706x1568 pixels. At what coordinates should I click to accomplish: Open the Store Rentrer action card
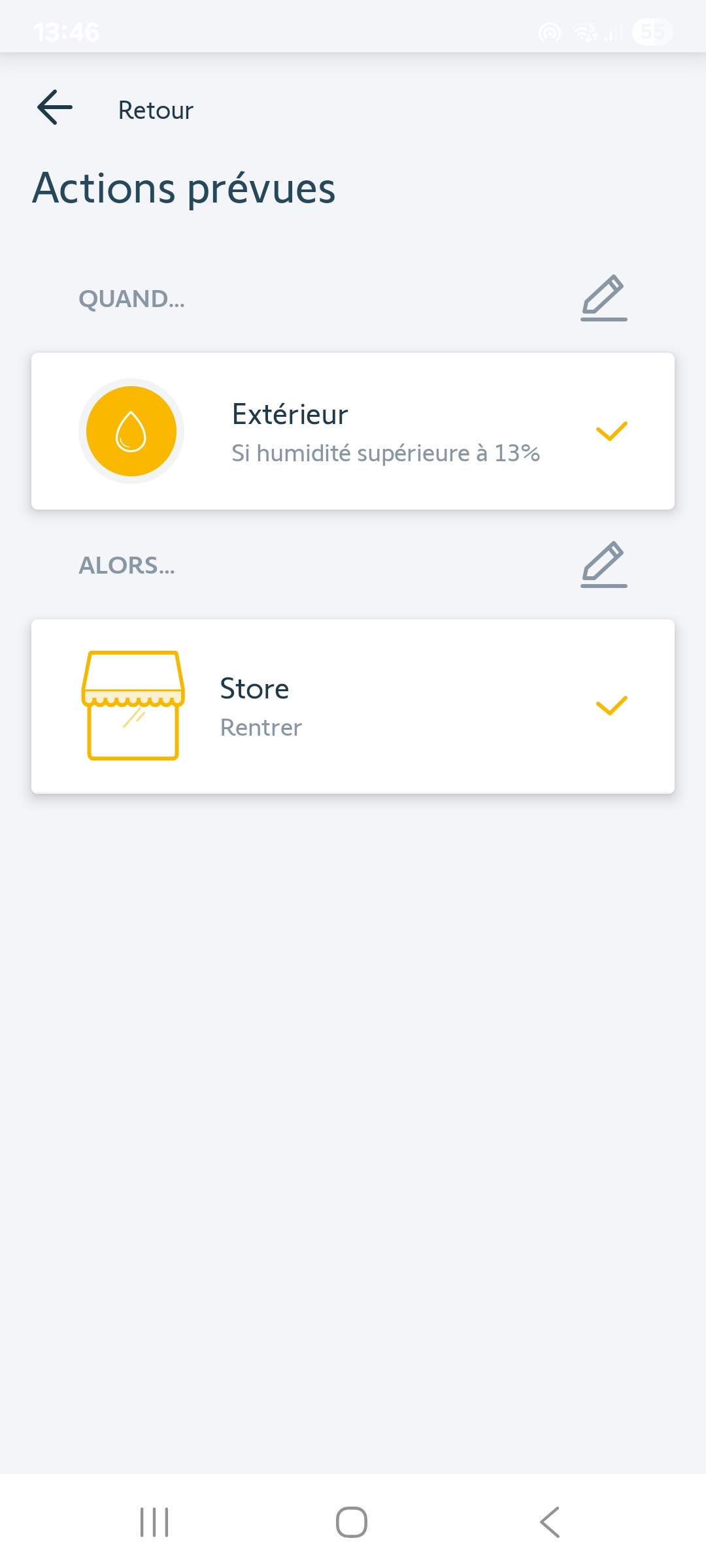pos(353,706)
